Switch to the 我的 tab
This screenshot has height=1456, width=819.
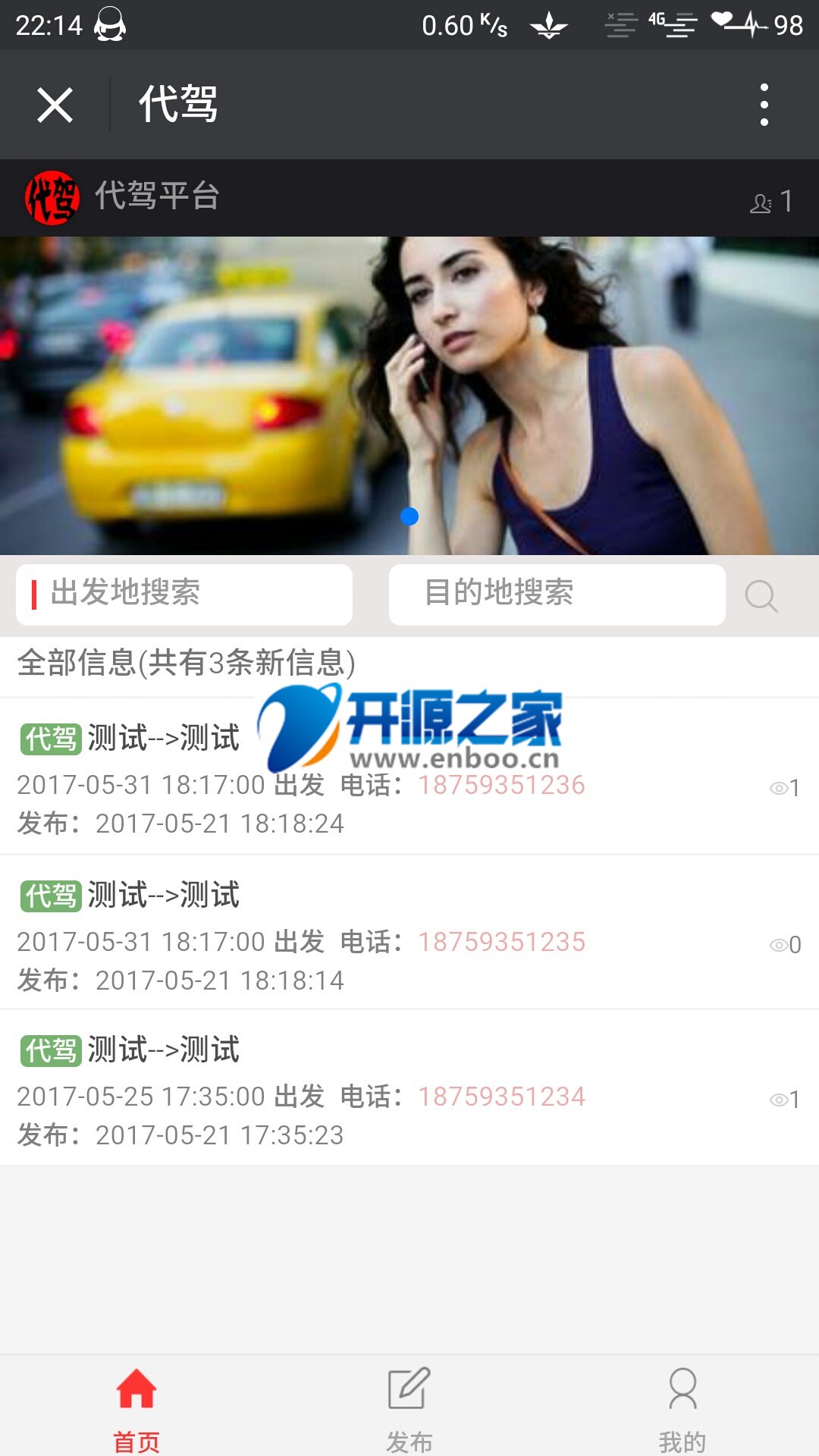tap(682, 1407)
